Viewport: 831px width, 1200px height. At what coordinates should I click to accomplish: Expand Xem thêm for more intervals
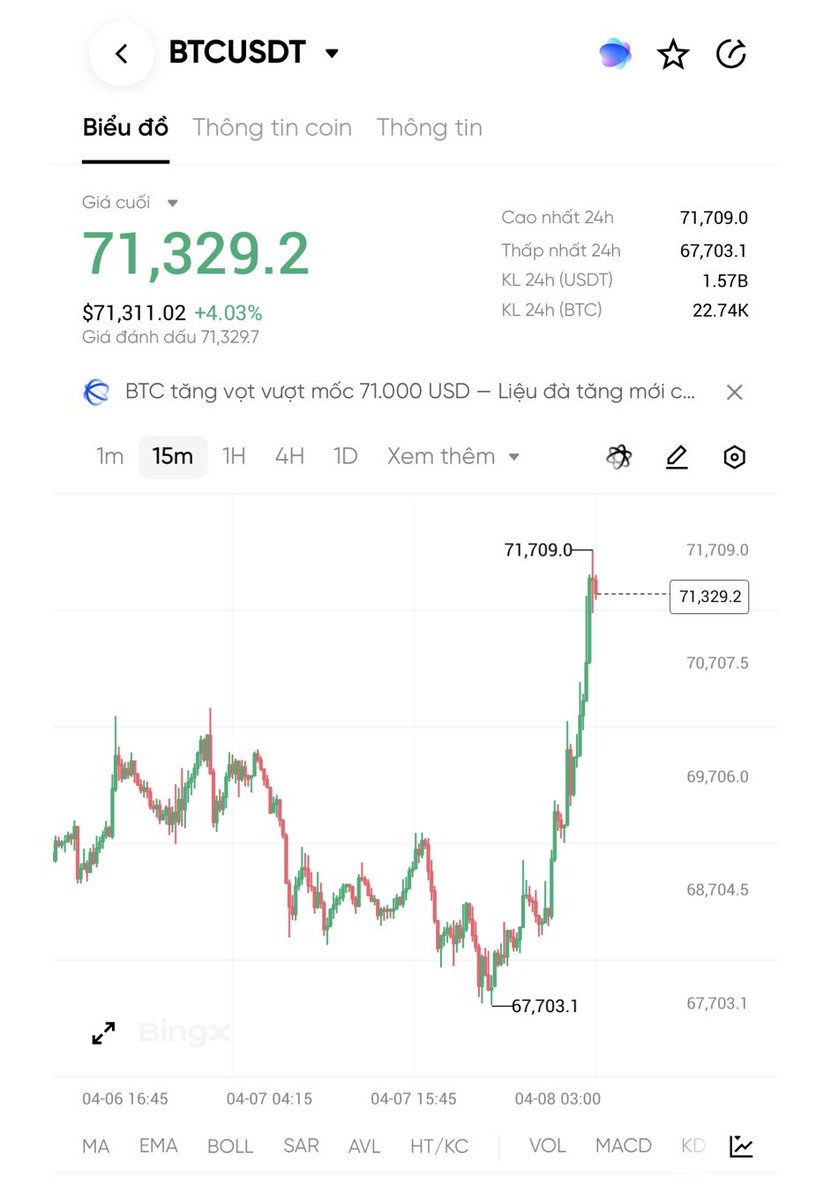tap(453, 457)
